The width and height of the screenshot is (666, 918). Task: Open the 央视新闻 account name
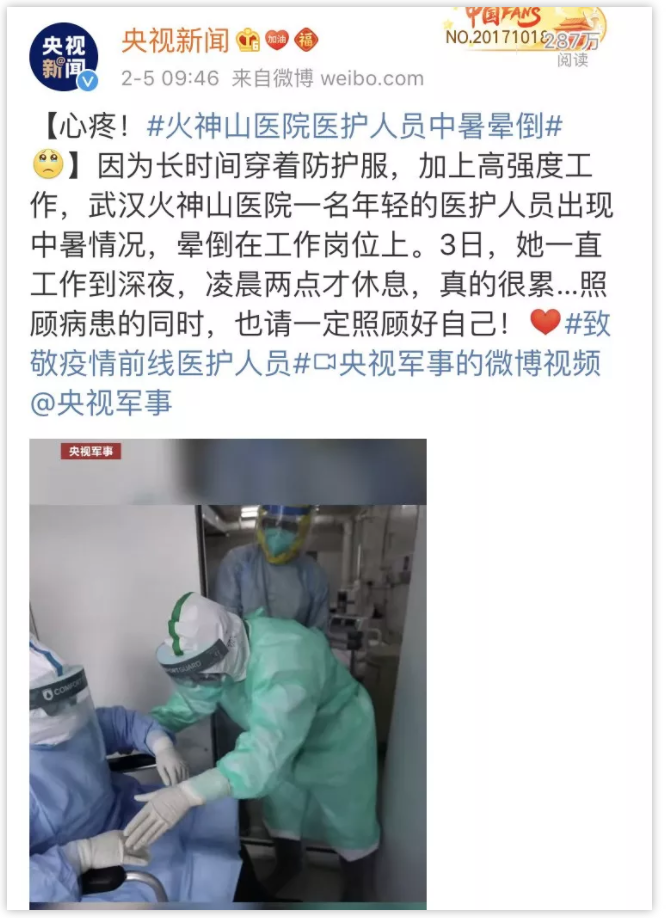(x=176, y=39)
